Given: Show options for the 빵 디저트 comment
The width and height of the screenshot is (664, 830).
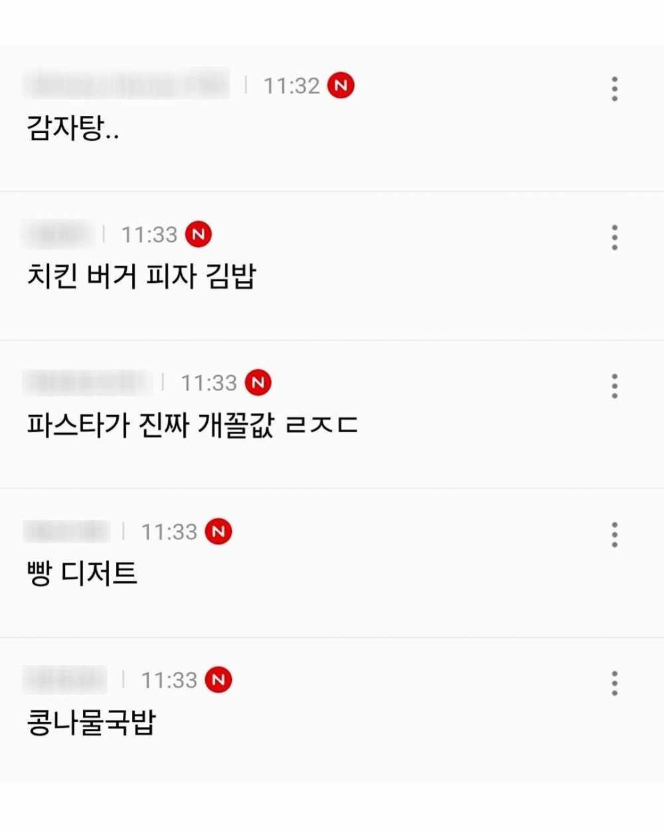Looking at the screenshot, I should [x=614, y=534].
